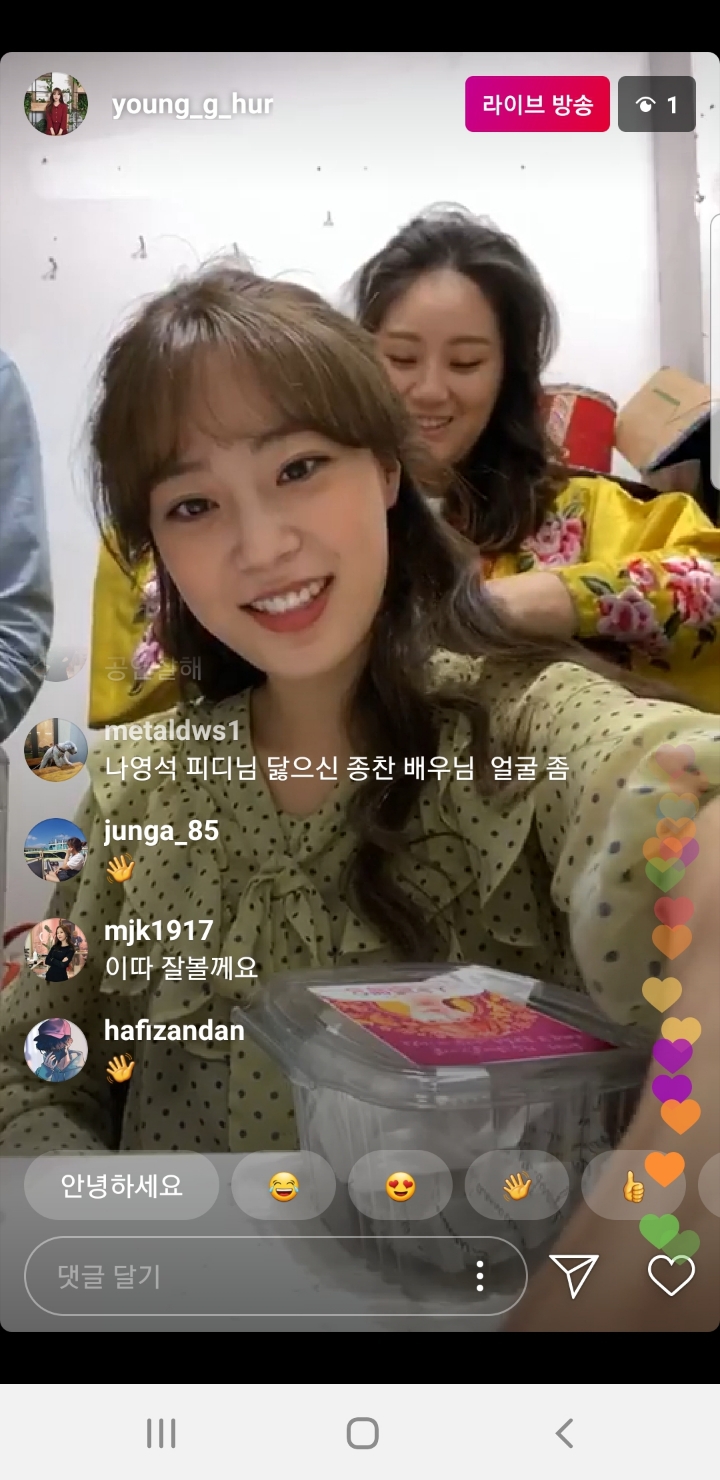Open comment options three-dot menu
Screen dimensions: 720x1480
[x=480, y=1276]
